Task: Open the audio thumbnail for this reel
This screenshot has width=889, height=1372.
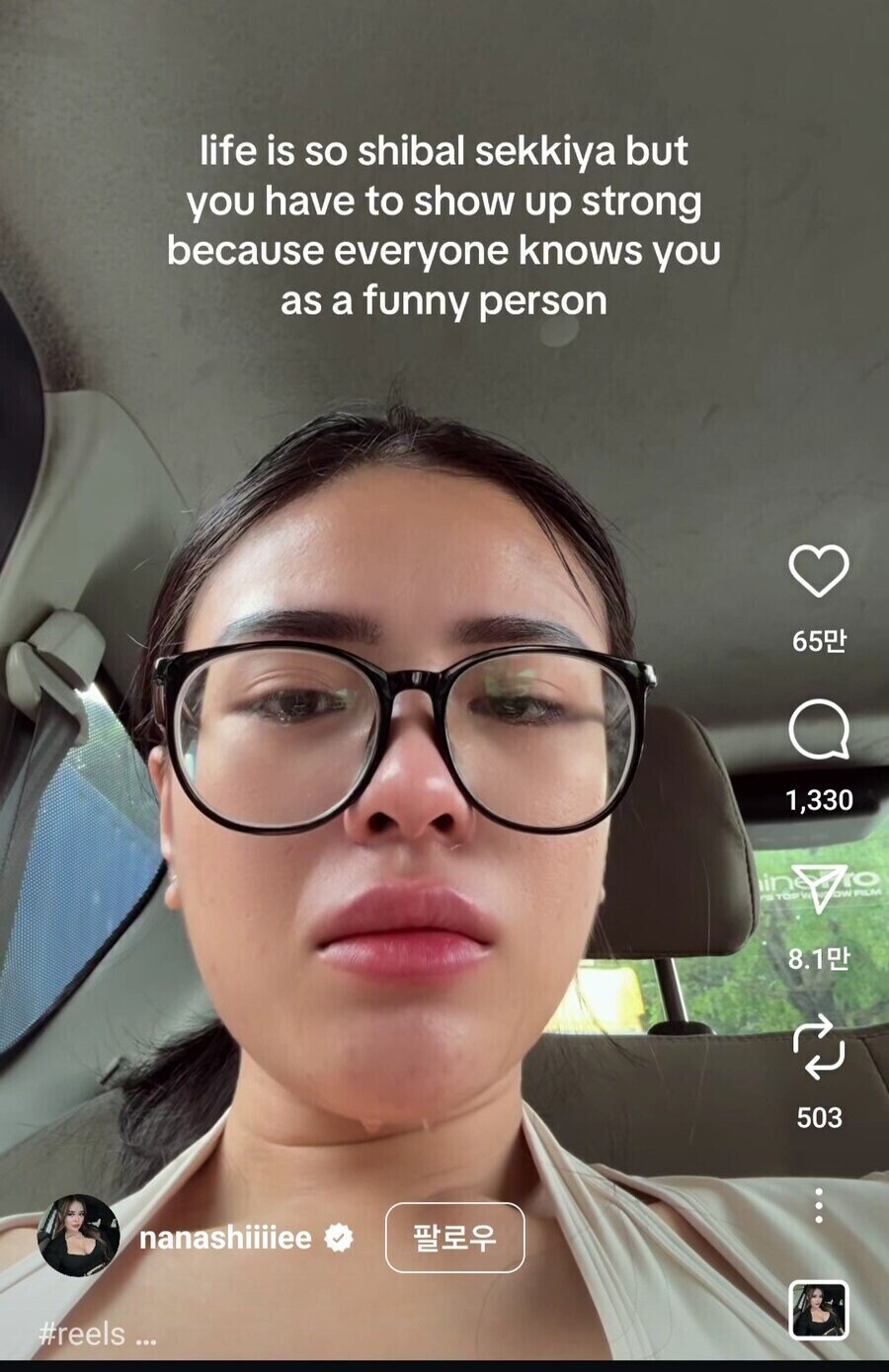Action: (819, 1310)
